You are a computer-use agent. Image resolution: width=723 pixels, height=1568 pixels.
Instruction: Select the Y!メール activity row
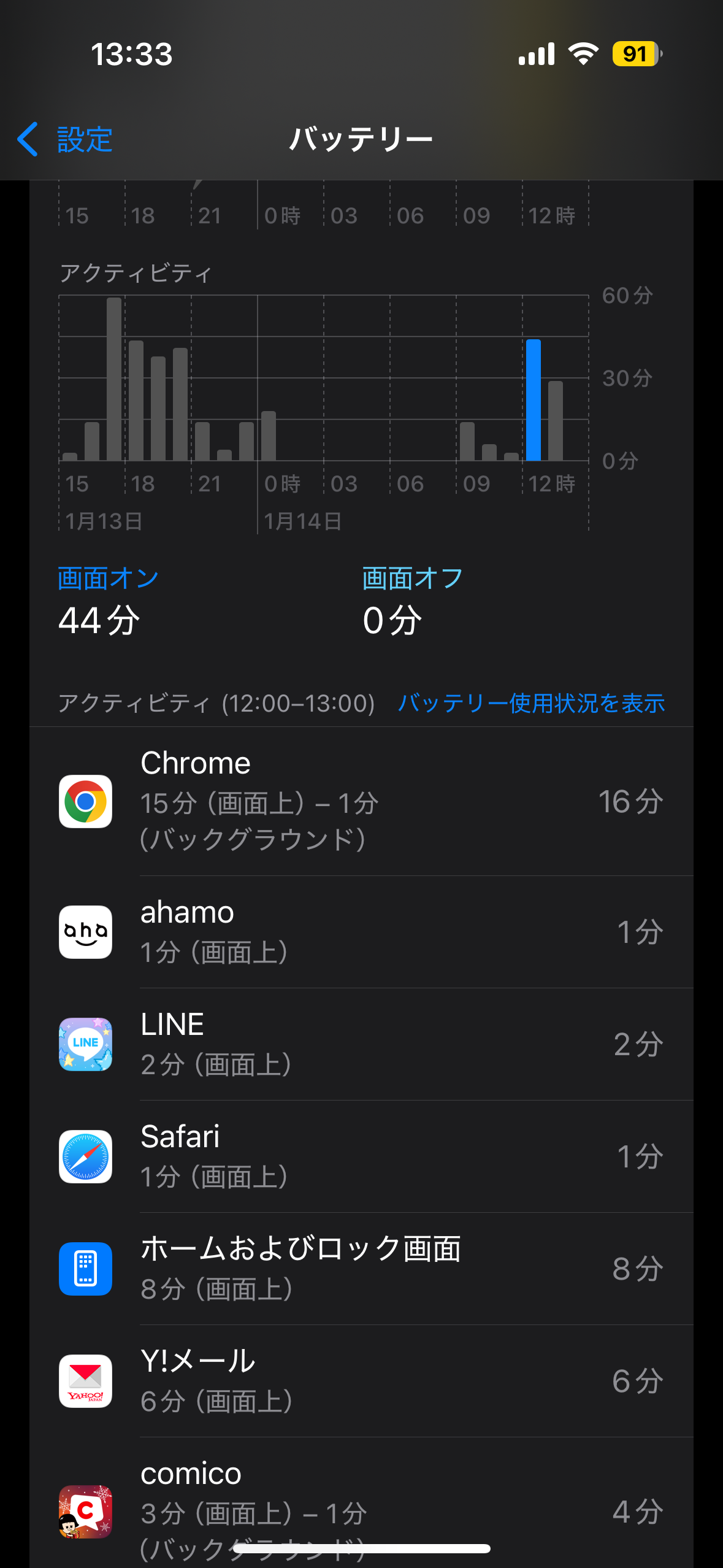tap(361, 1381)
